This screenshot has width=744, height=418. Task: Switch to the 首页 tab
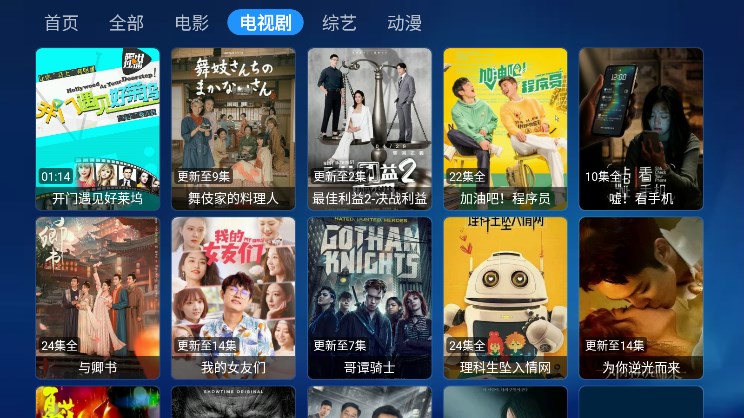(x=61, y=23)
